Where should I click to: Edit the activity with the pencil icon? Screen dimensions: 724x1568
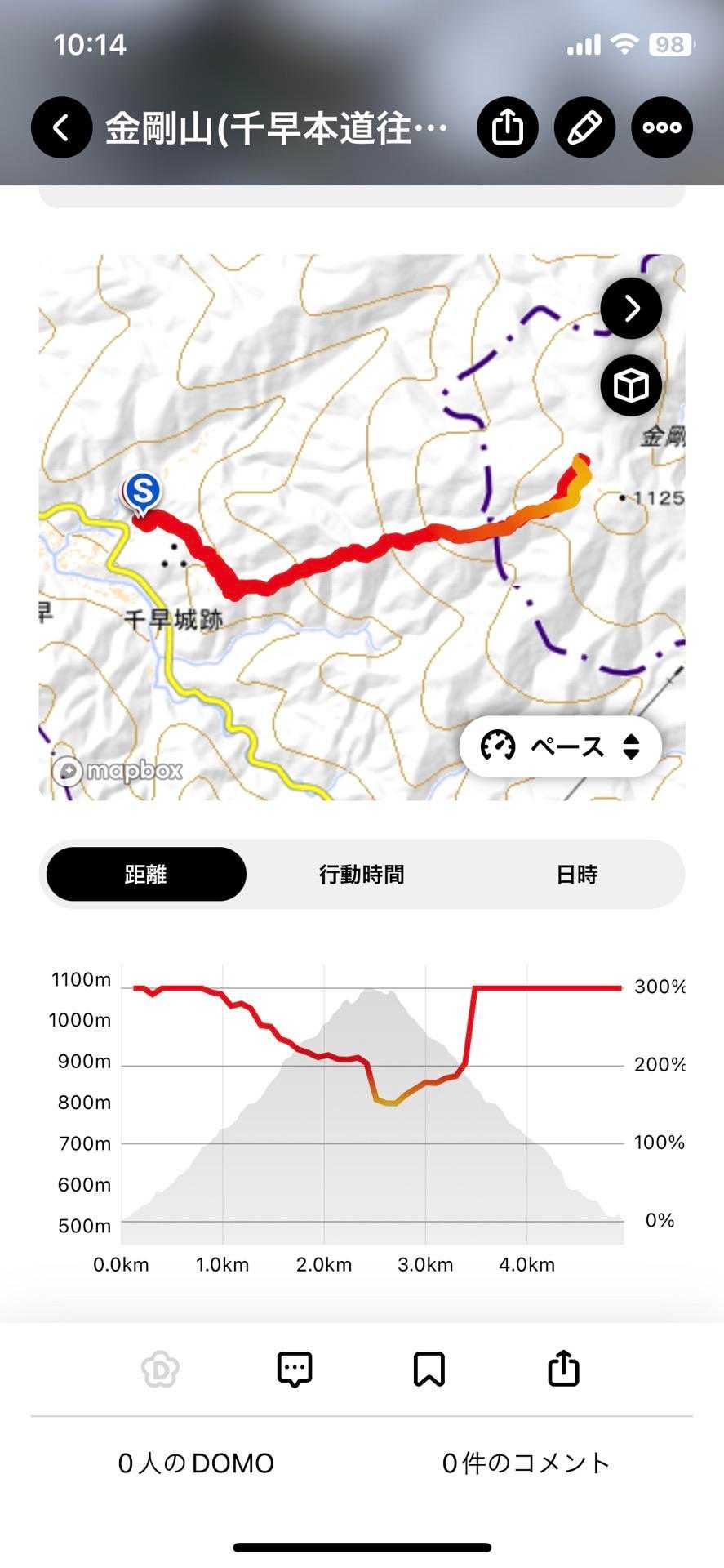[584, 127]
